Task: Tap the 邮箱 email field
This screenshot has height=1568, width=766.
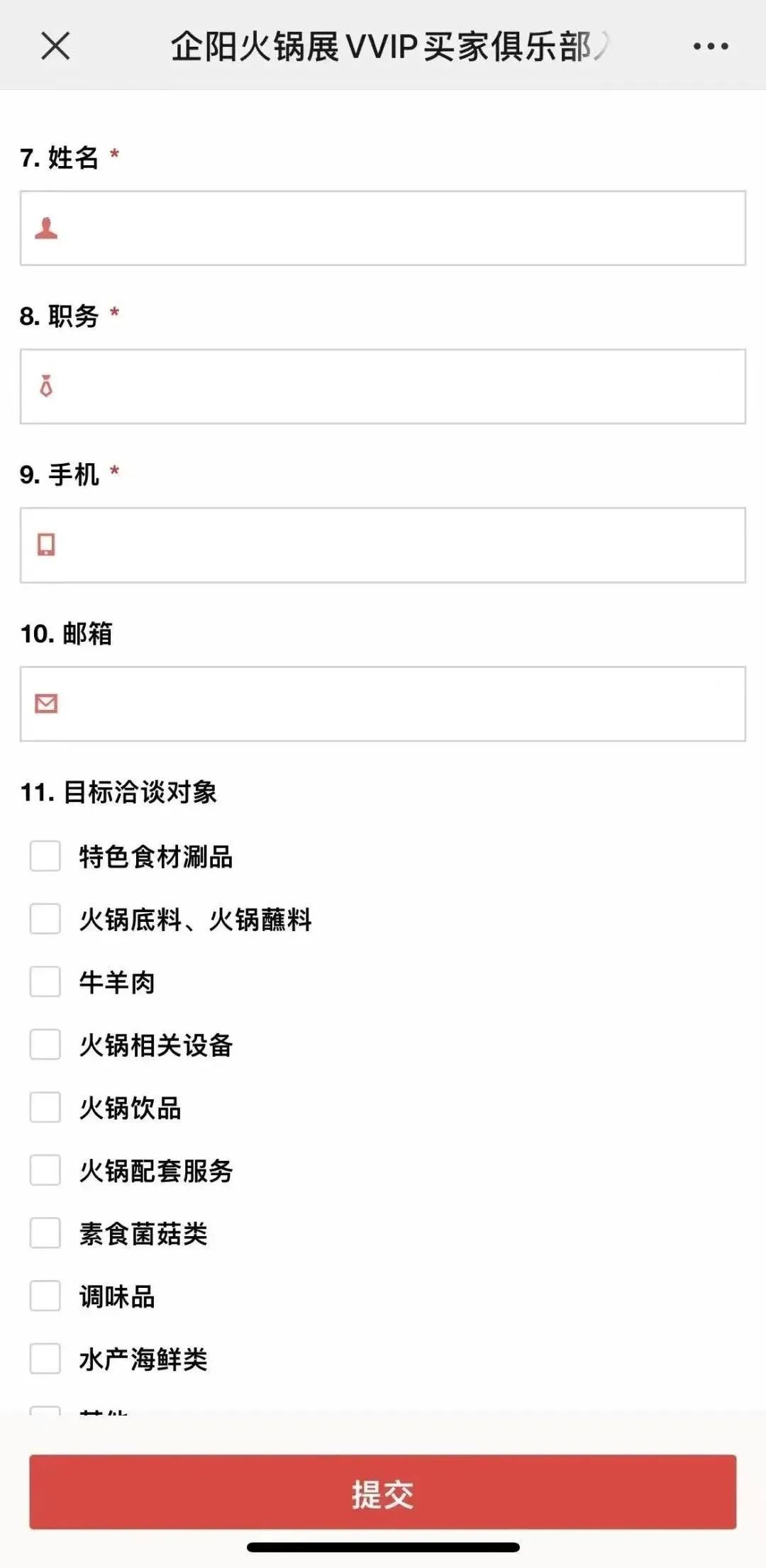Action: tap(383, 704)
